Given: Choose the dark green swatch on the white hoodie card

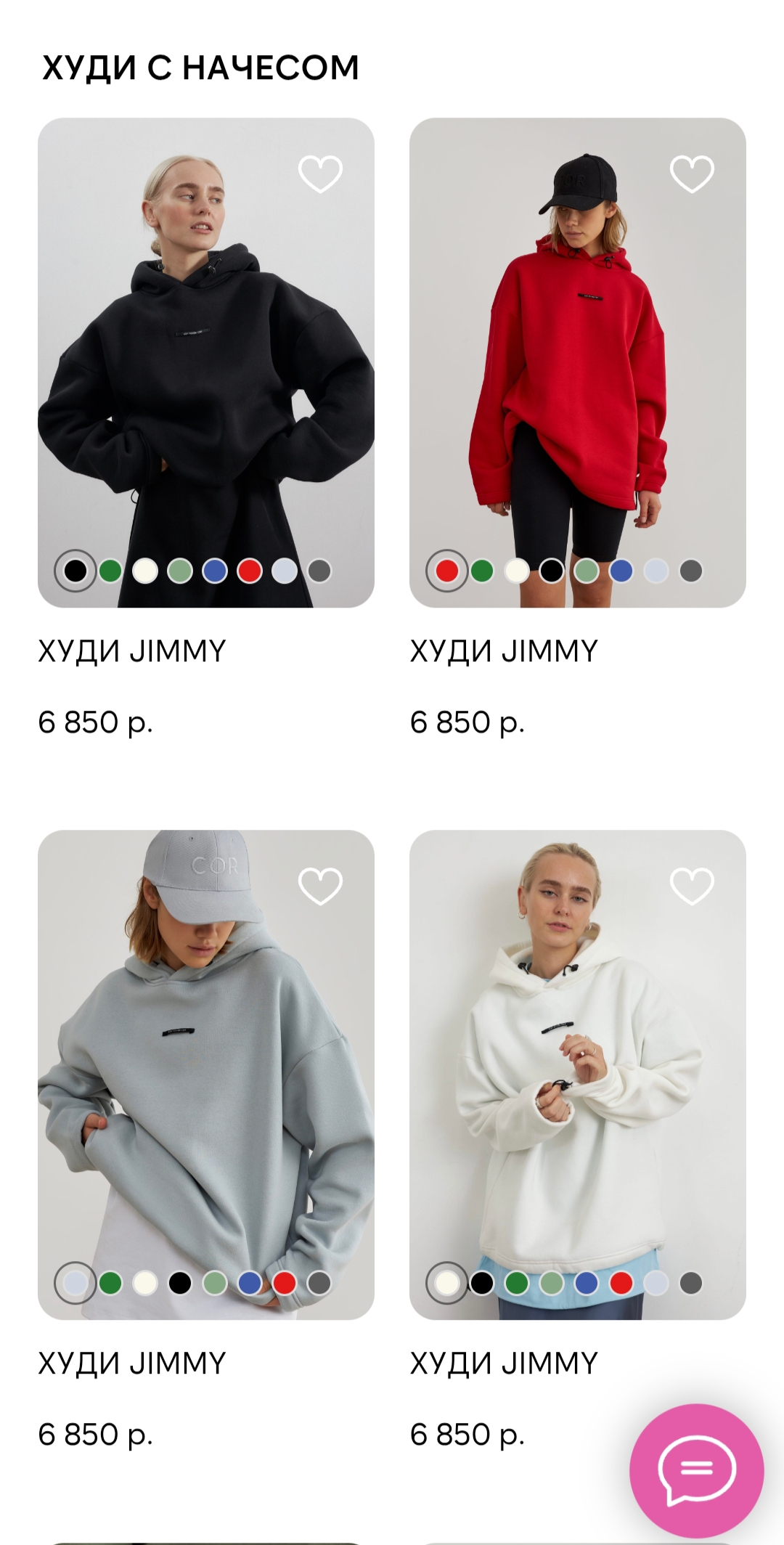Looking at the screenshot, I should click(x=517, y=1284).
